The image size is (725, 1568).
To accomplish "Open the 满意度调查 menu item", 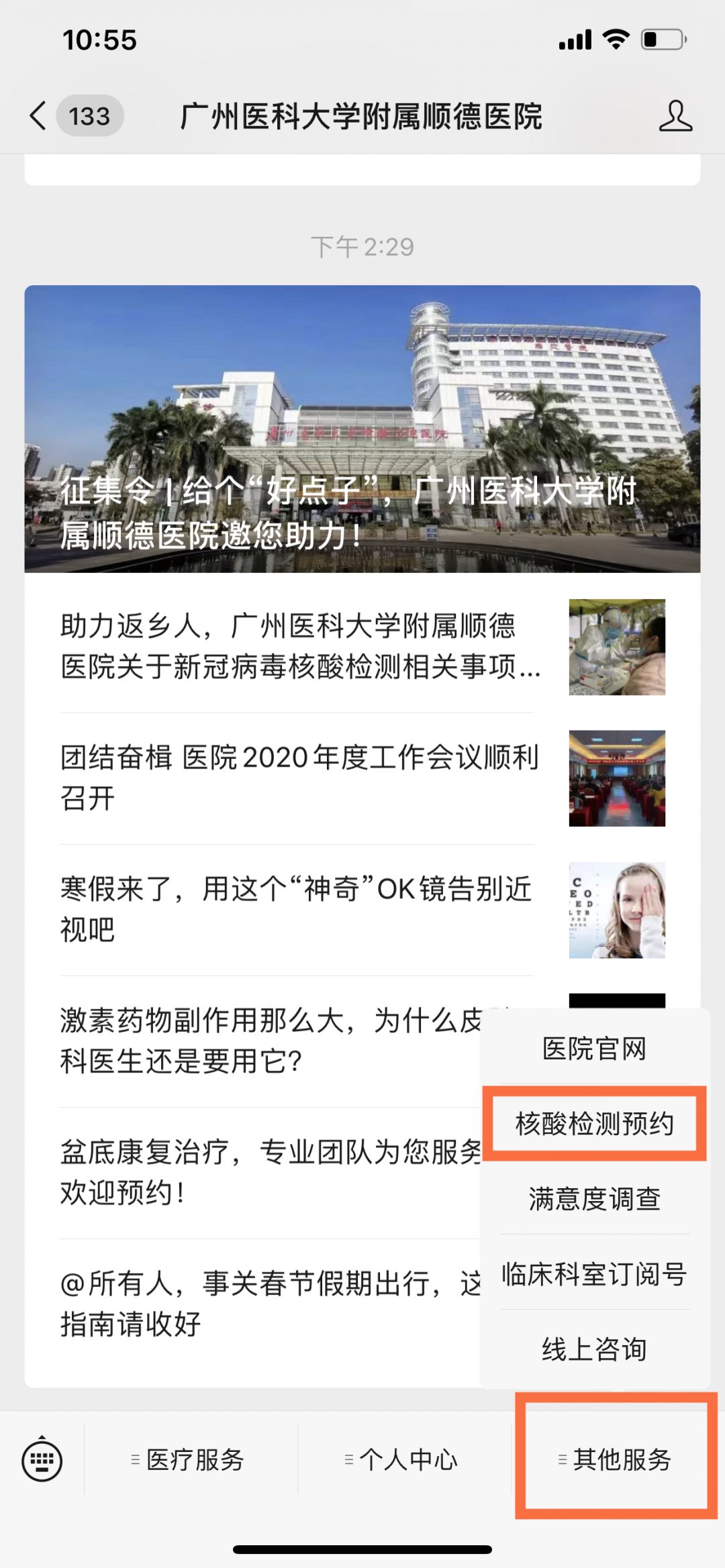I will click(595, 1199).
